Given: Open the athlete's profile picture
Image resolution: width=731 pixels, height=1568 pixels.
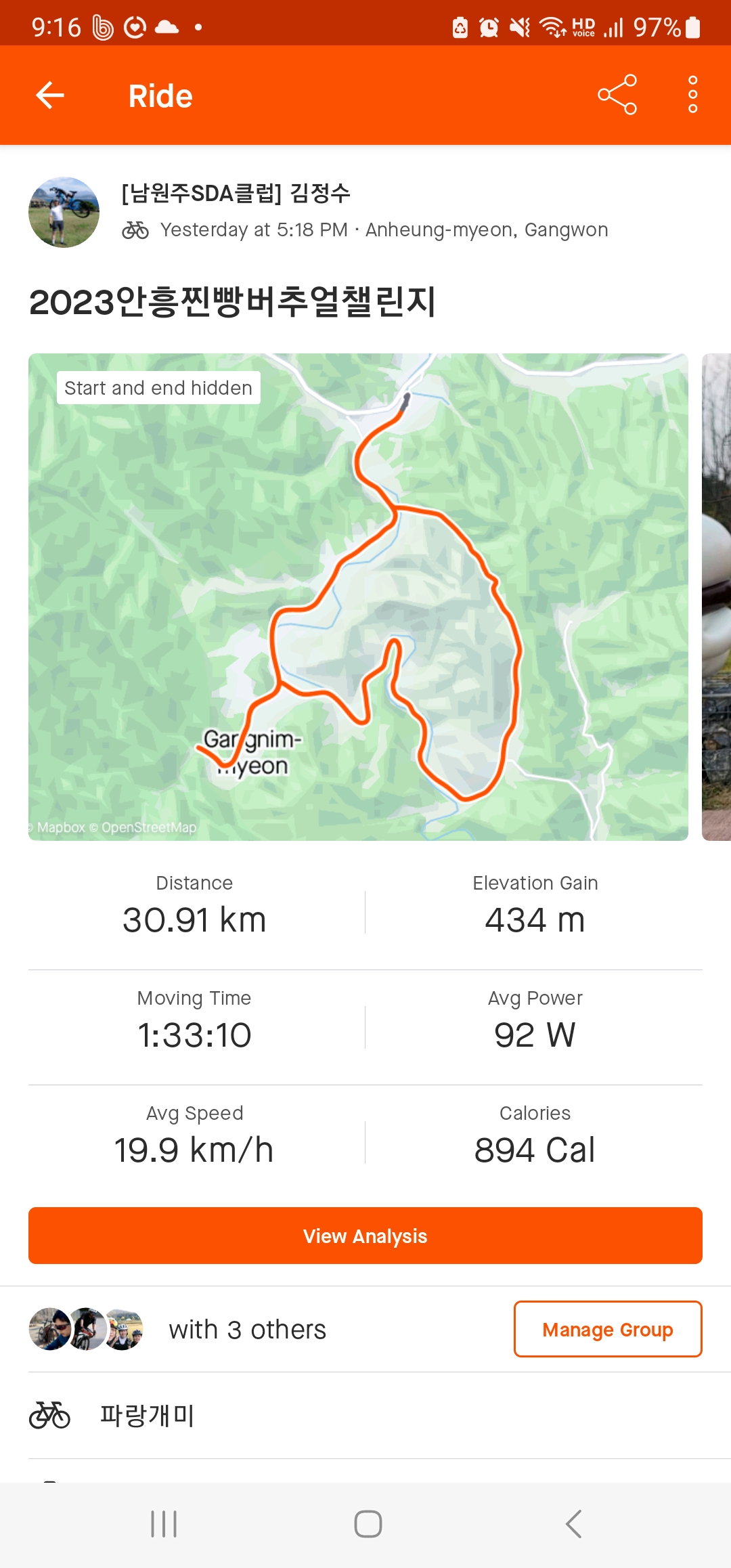Looking at the screenshot, I should coord(64,212).
